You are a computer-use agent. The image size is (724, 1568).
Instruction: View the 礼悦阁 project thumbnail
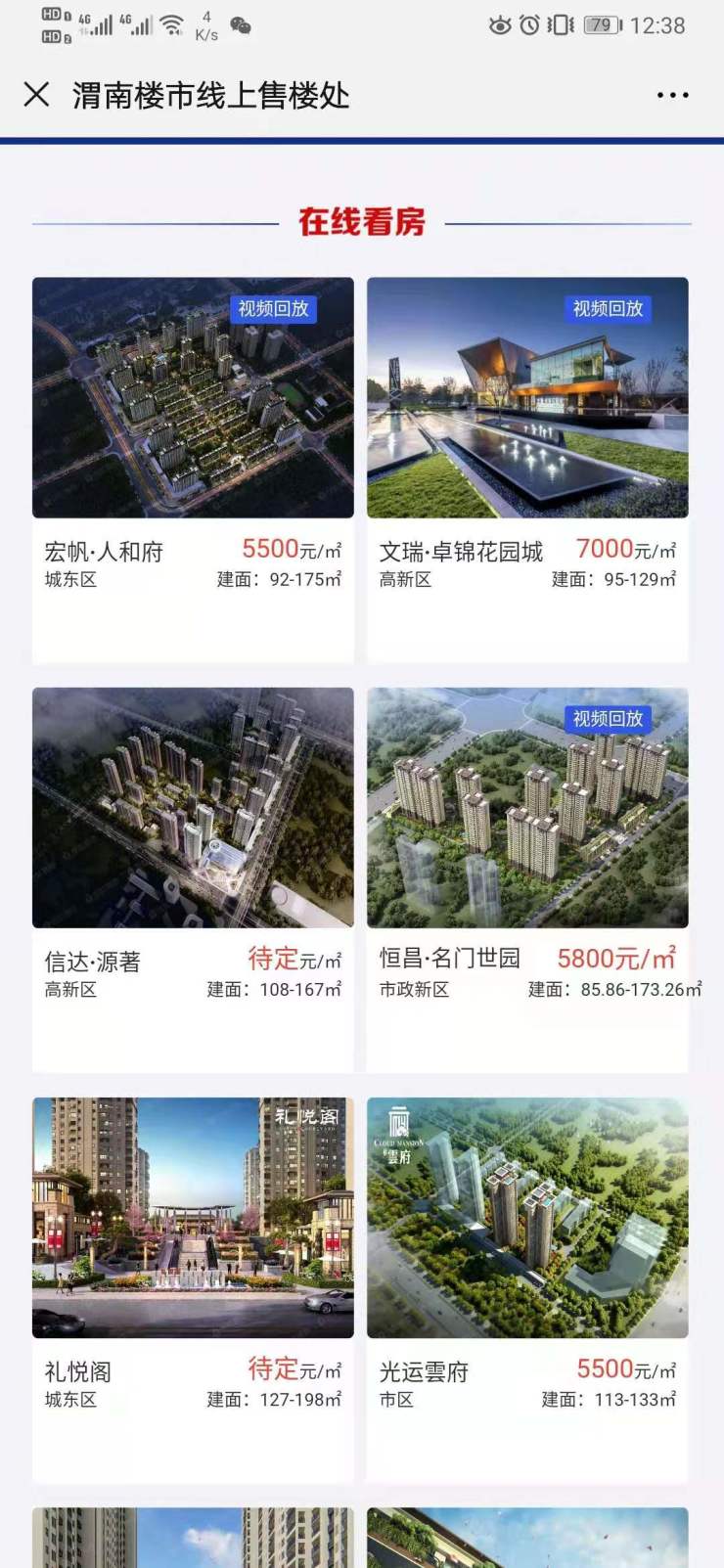tap(192, 1216)
